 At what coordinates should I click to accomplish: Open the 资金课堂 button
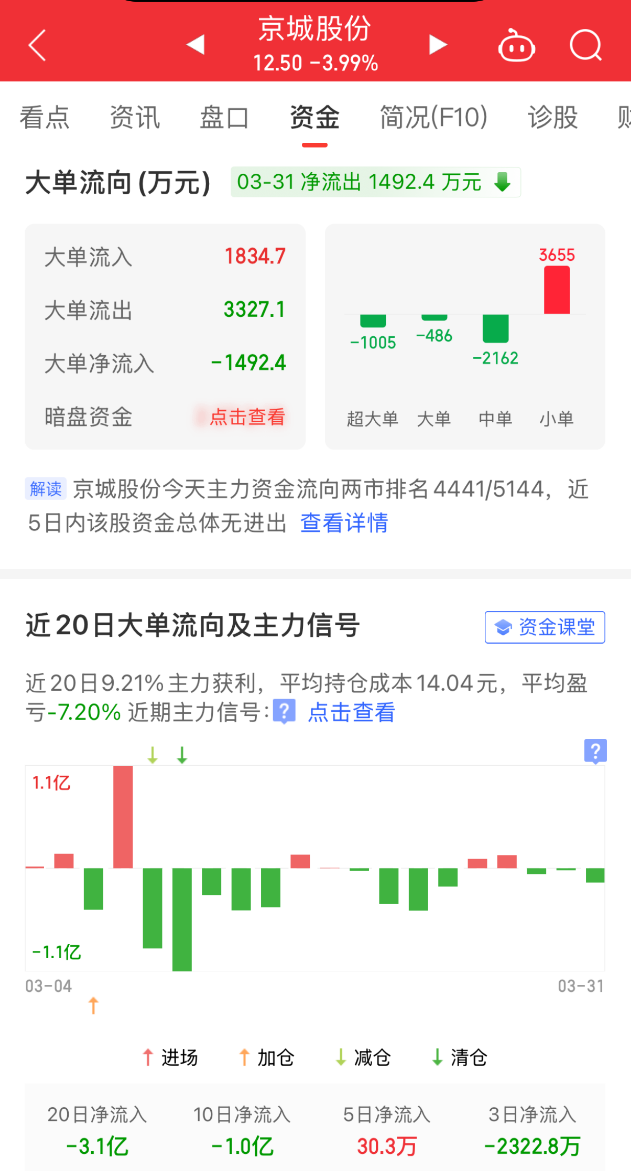(x=545, y=627)
